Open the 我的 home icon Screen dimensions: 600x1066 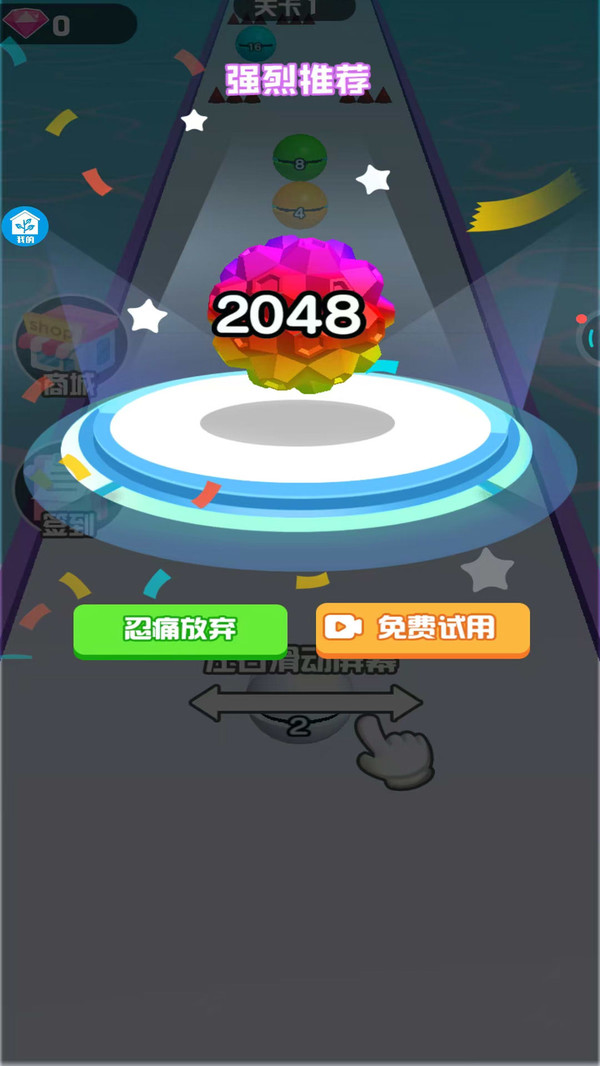click(25, 226)
